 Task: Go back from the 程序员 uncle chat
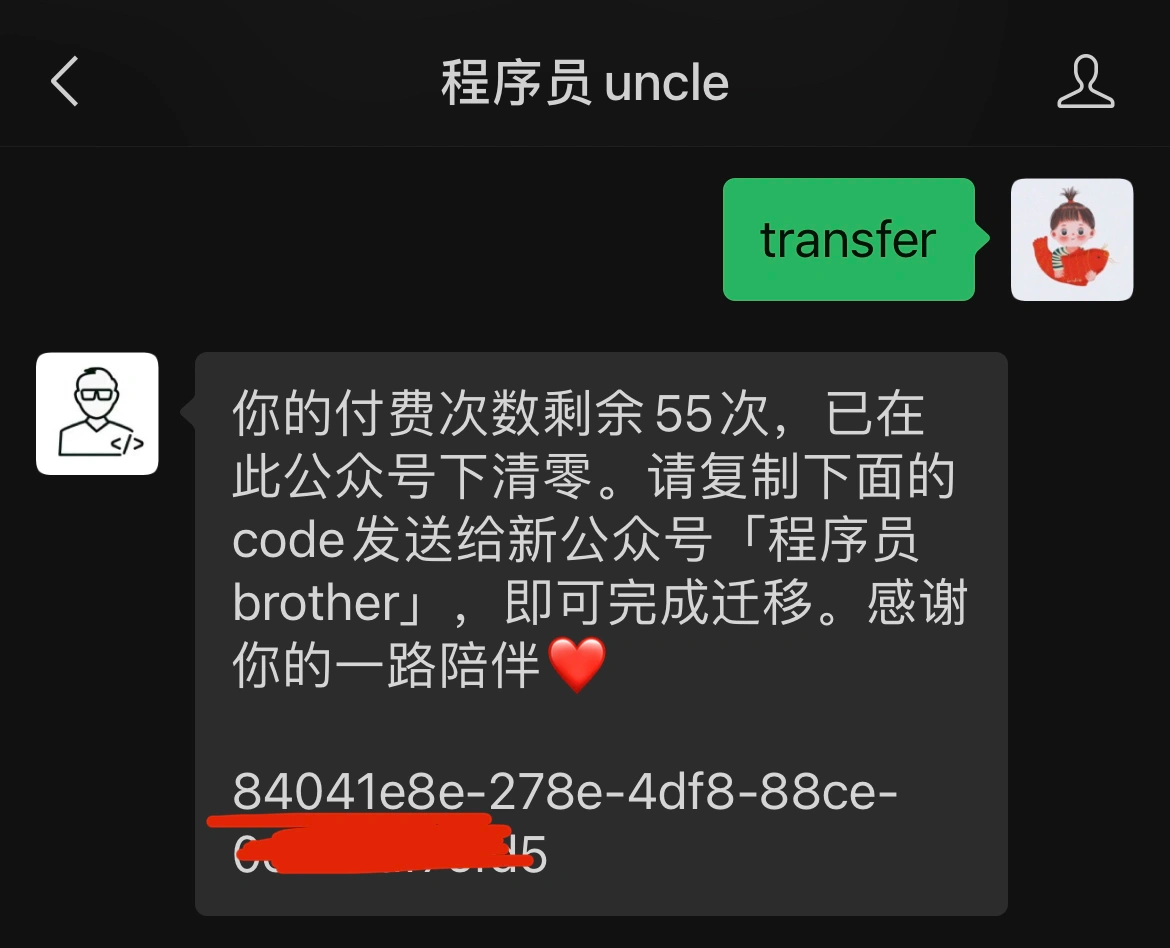65,82
